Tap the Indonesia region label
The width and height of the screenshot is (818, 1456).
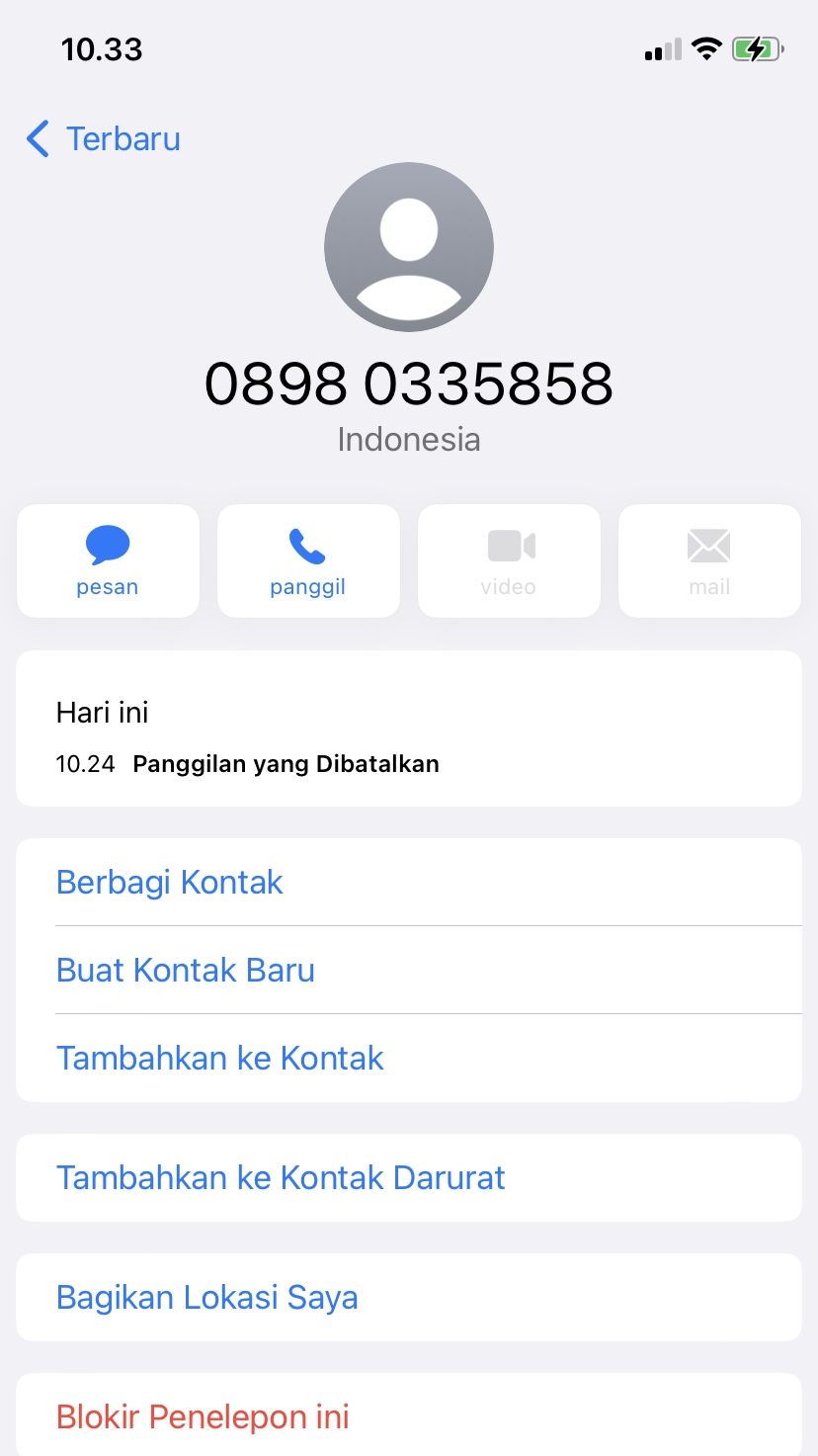[408, 438]
